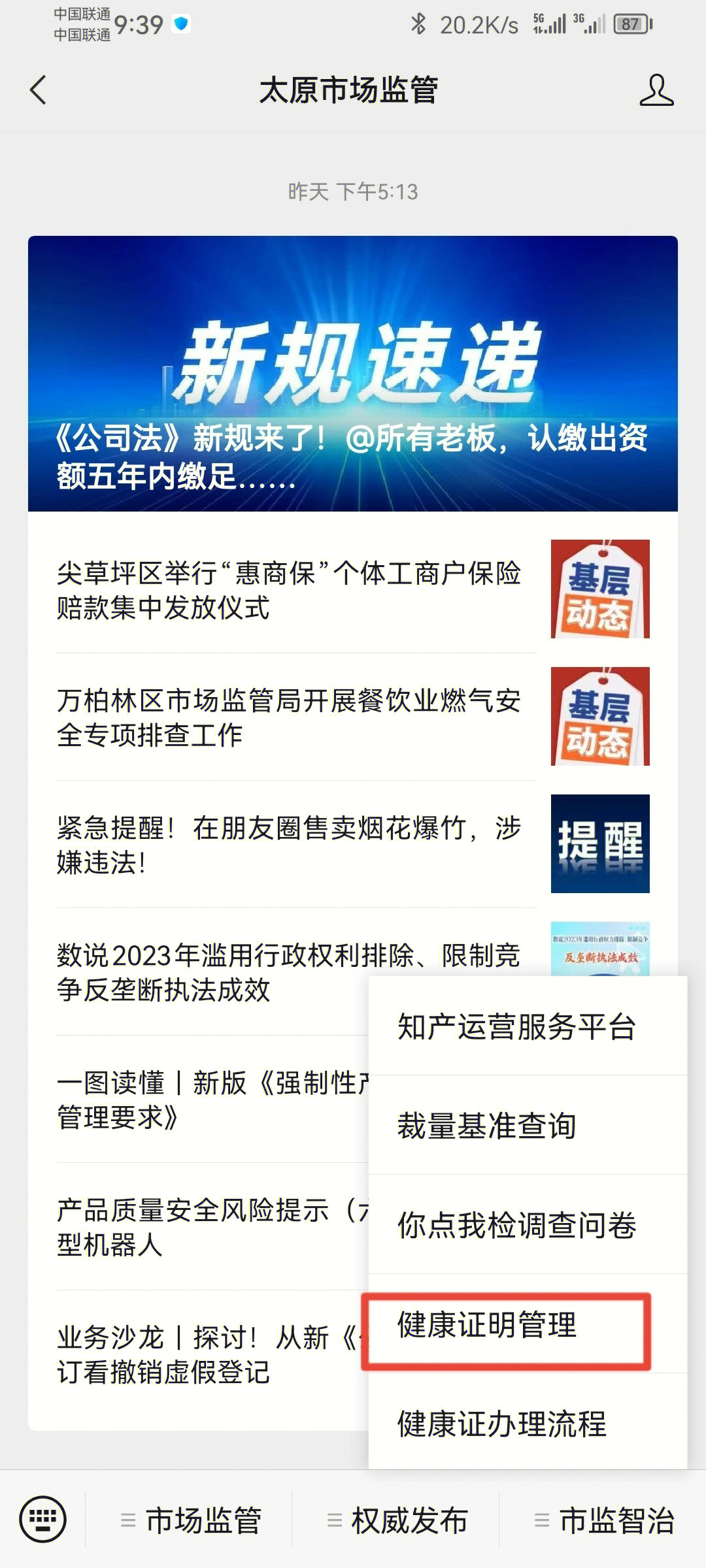Go back from 太原市场监管 account page
This screenshot has width=706, height=1568.
tap(38, 90)
